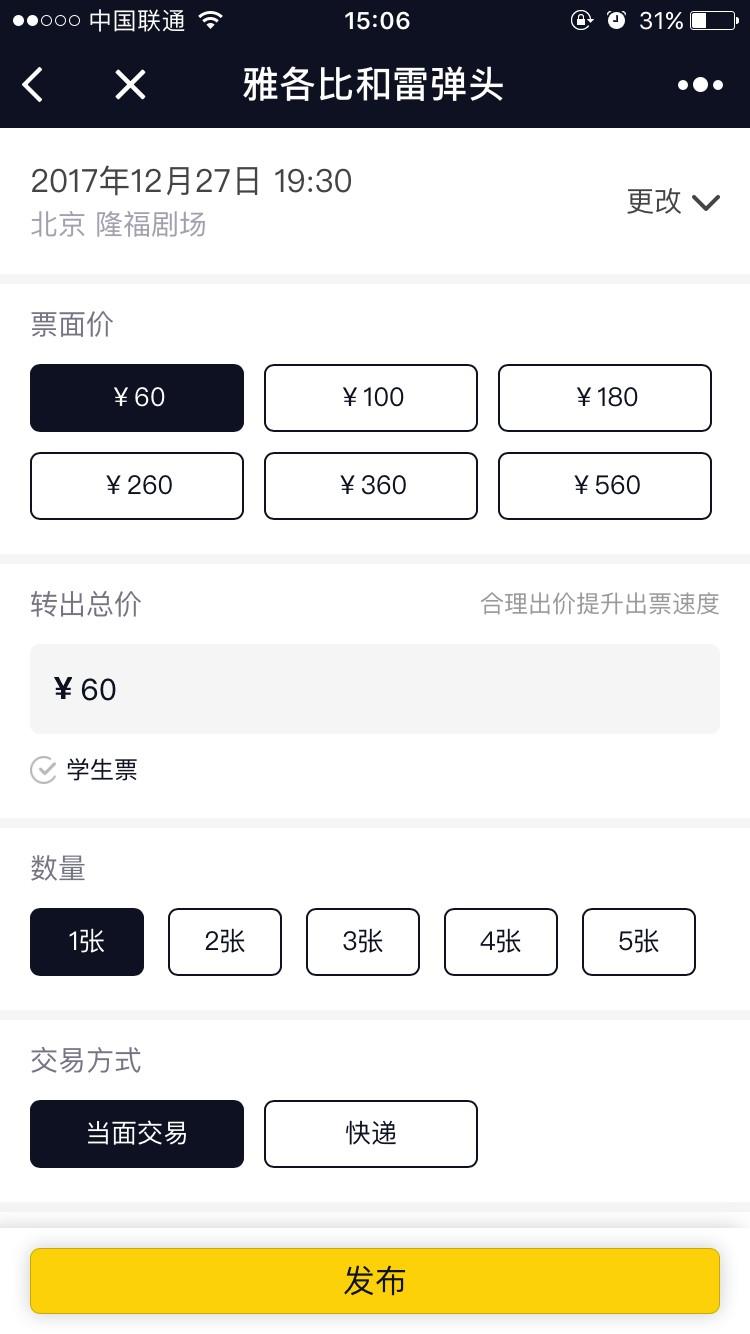
Task: Pick 5张 tickets
Action: pyautogui.click(x=639, y=942)
